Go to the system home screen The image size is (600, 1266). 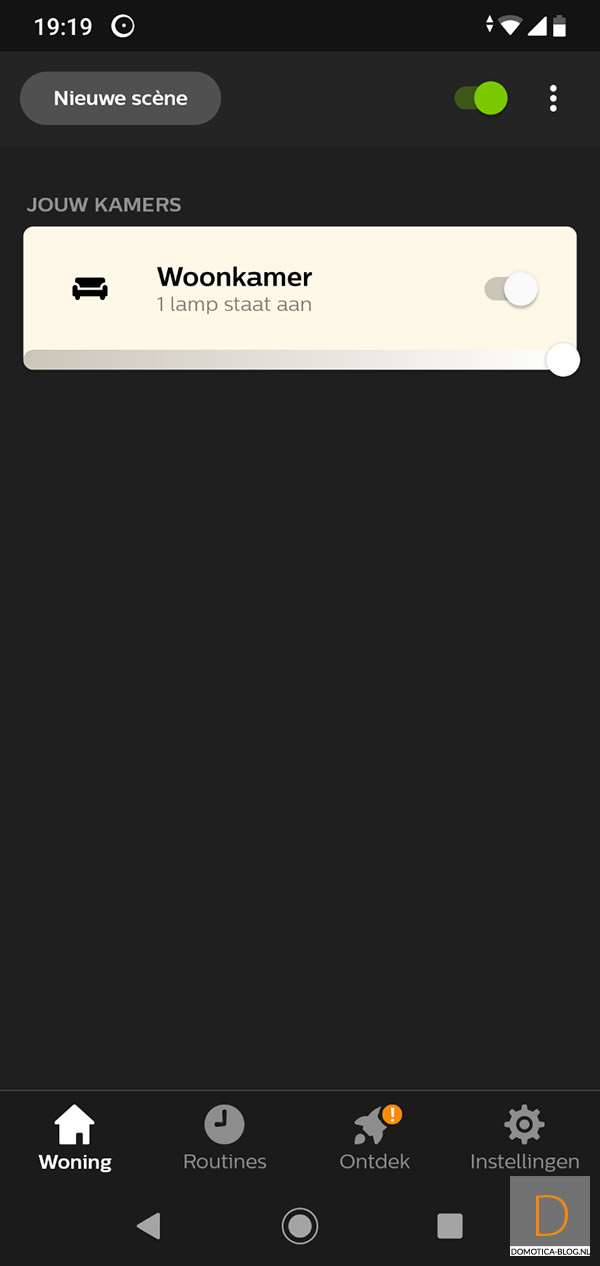300,1225
